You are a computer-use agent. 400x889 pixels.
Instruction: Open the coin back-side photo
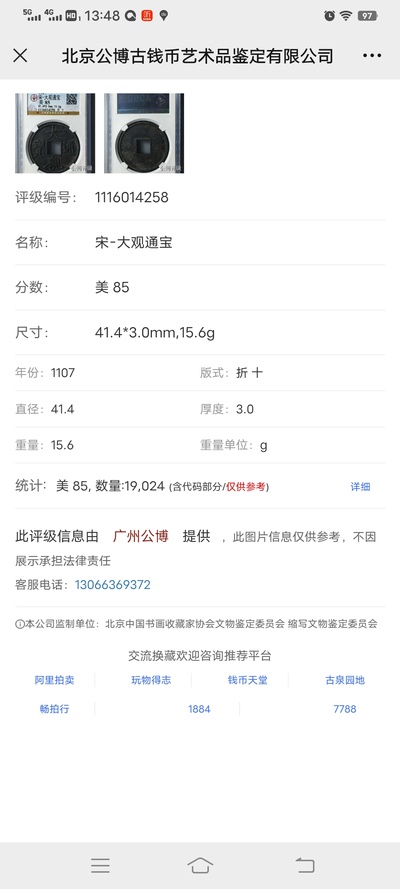(x=144, y=133)
